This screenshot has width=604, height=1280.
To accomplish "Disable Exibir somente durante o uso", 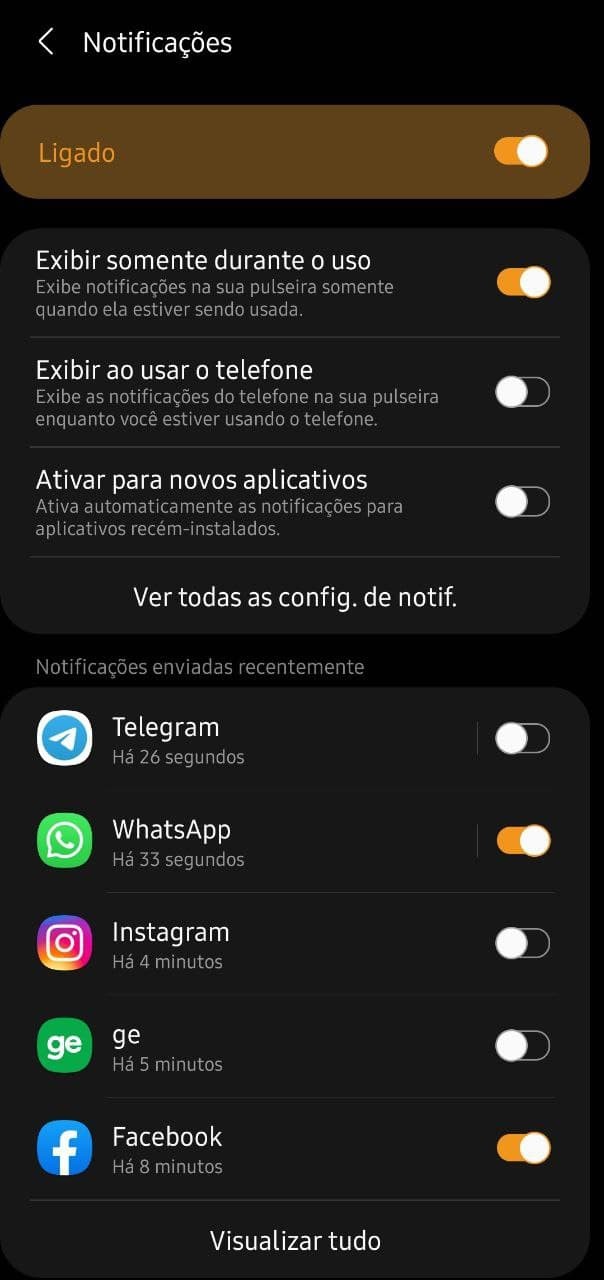I will tap(523, 283).
